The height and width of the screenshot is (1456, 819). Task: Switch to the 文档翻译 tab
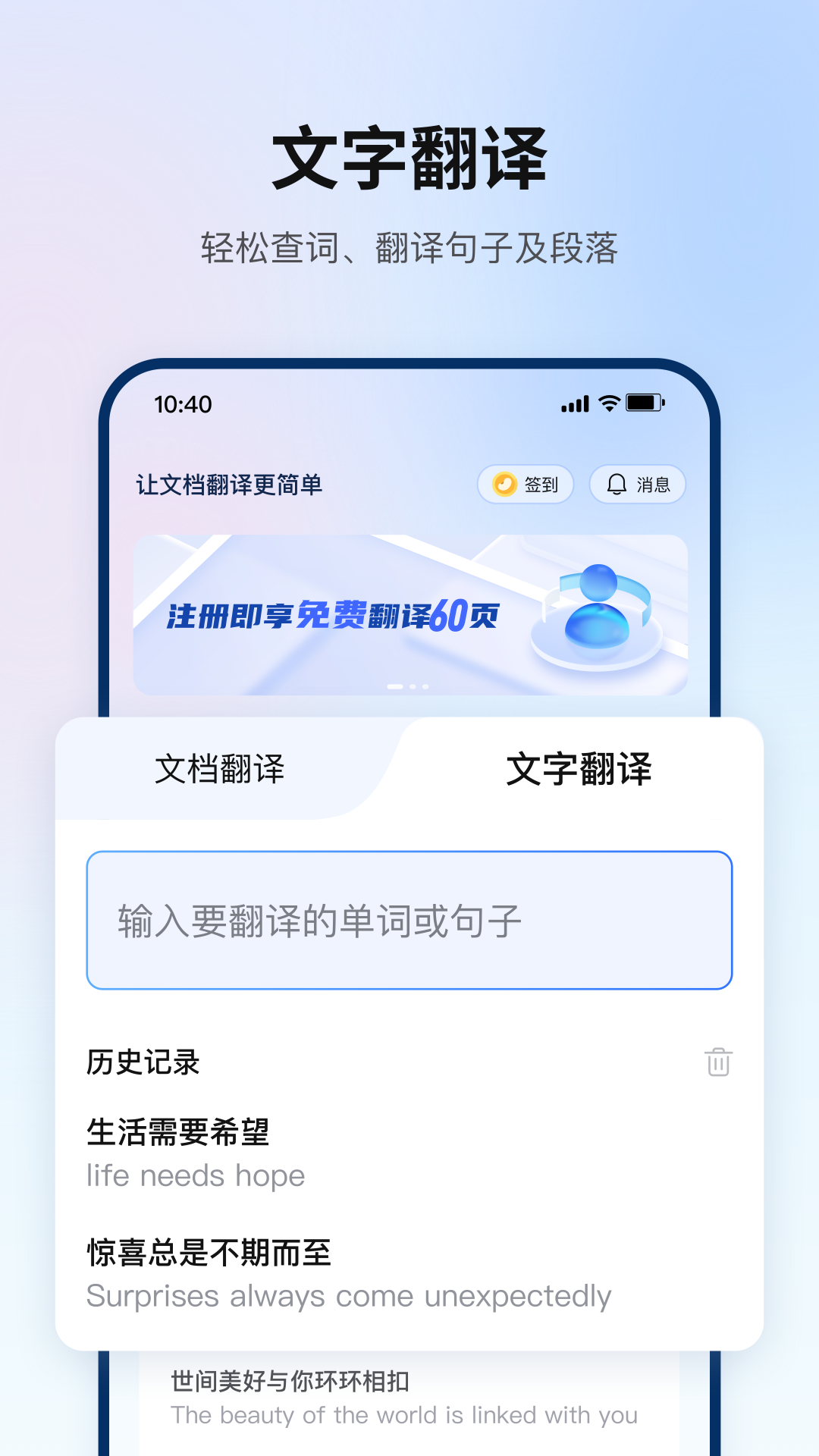[224, 770]
